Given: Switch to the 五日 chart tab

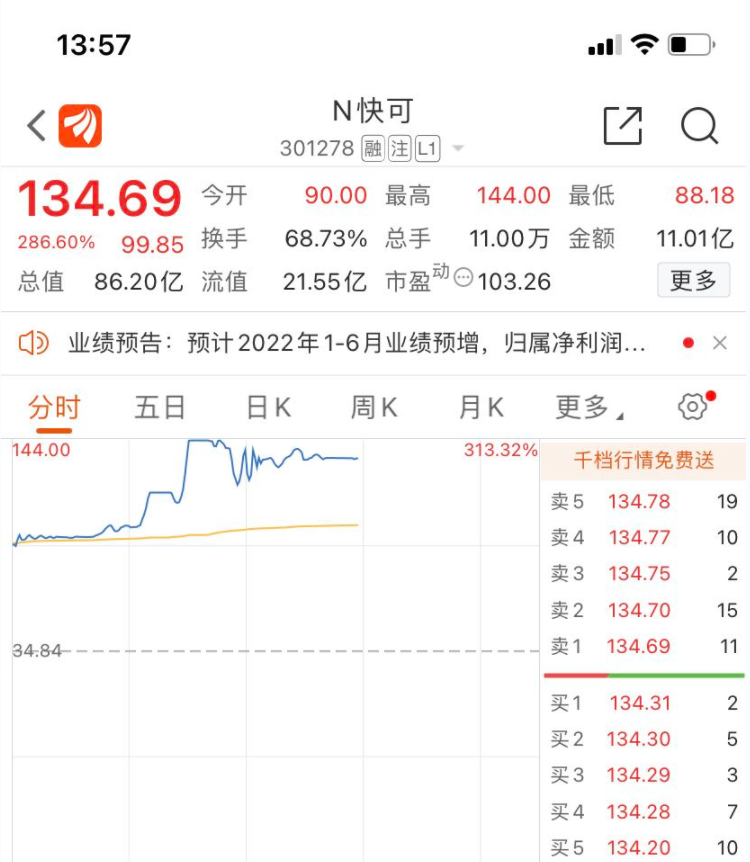Looking at the screenshot, I should (160, 408).
